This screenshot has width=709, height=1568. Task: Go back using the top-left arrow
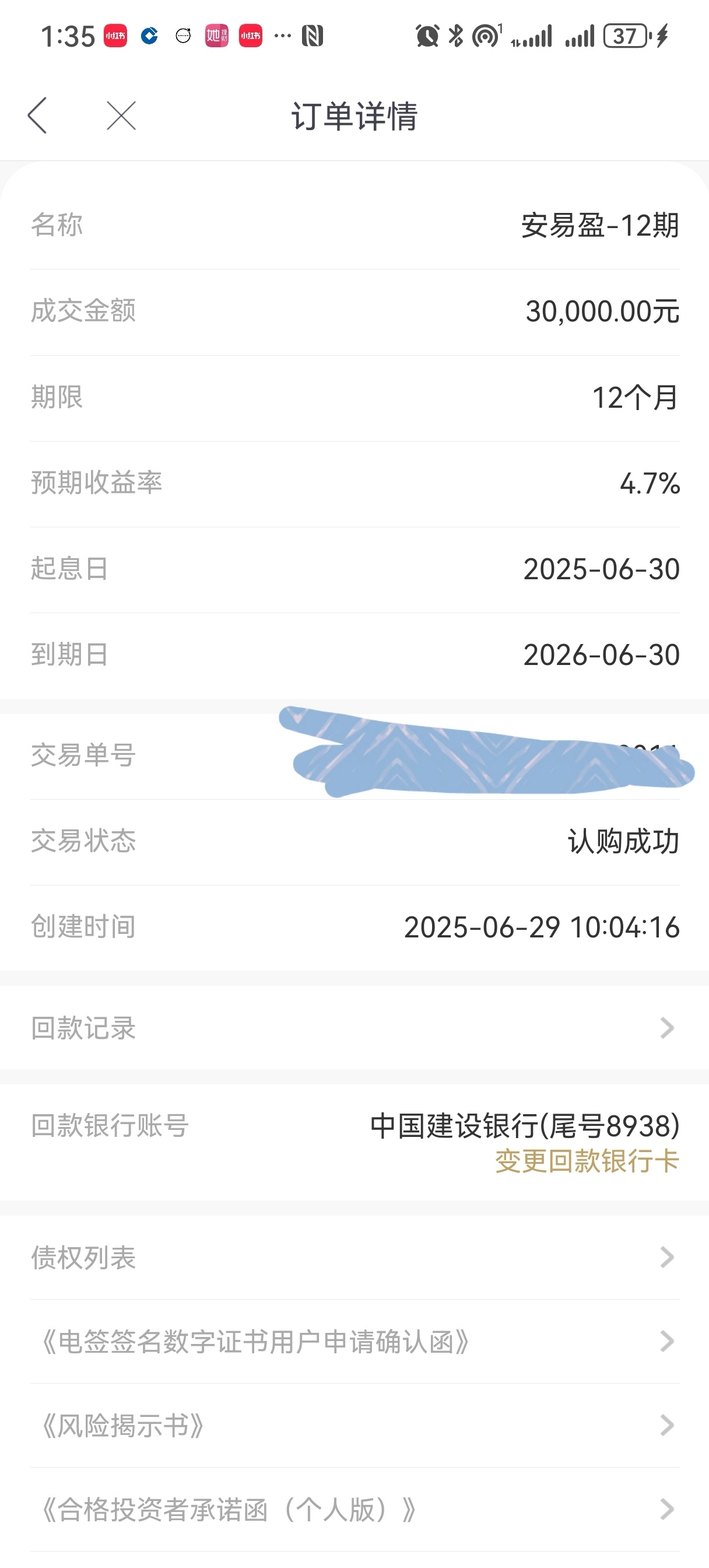pos(37,115)
